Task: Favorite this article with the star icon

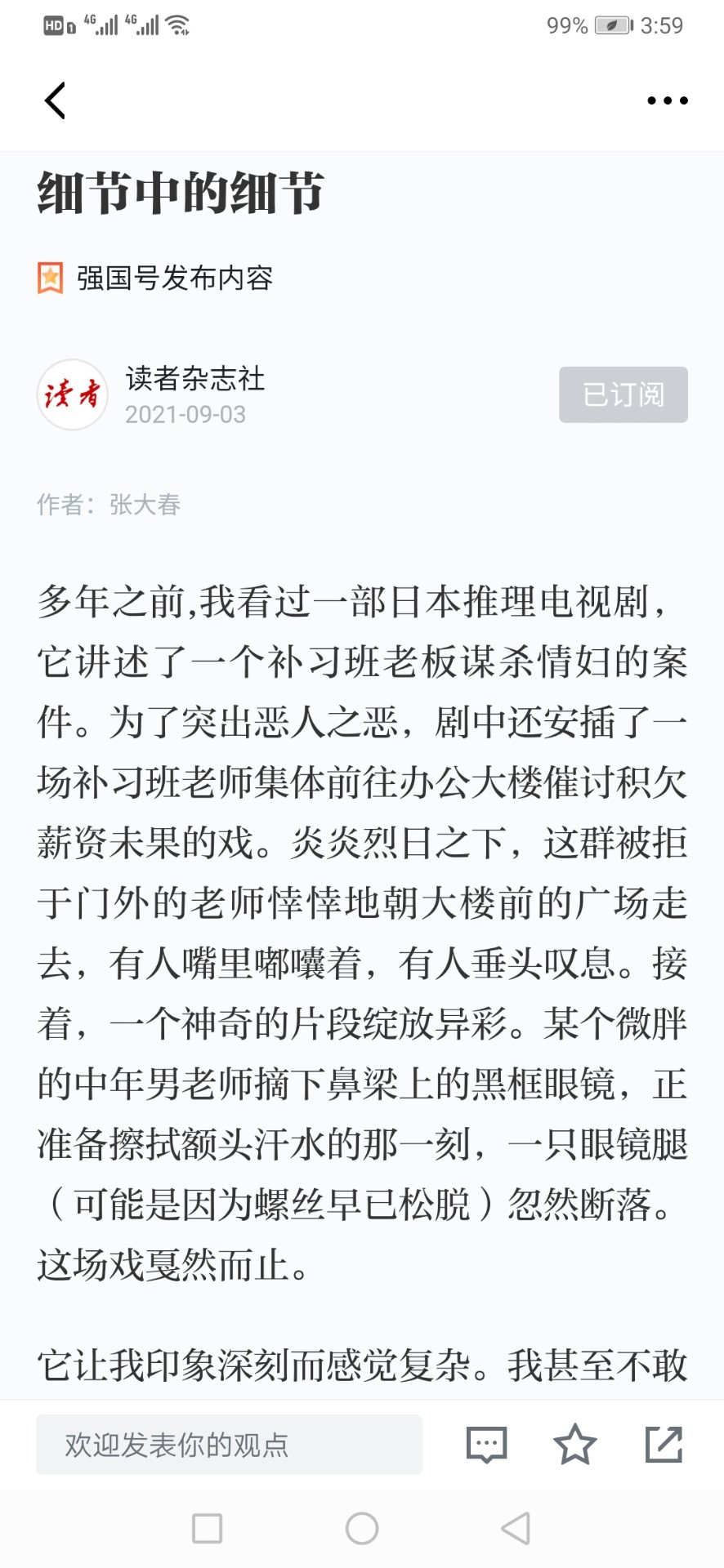Action: [x=575, y=1444]
